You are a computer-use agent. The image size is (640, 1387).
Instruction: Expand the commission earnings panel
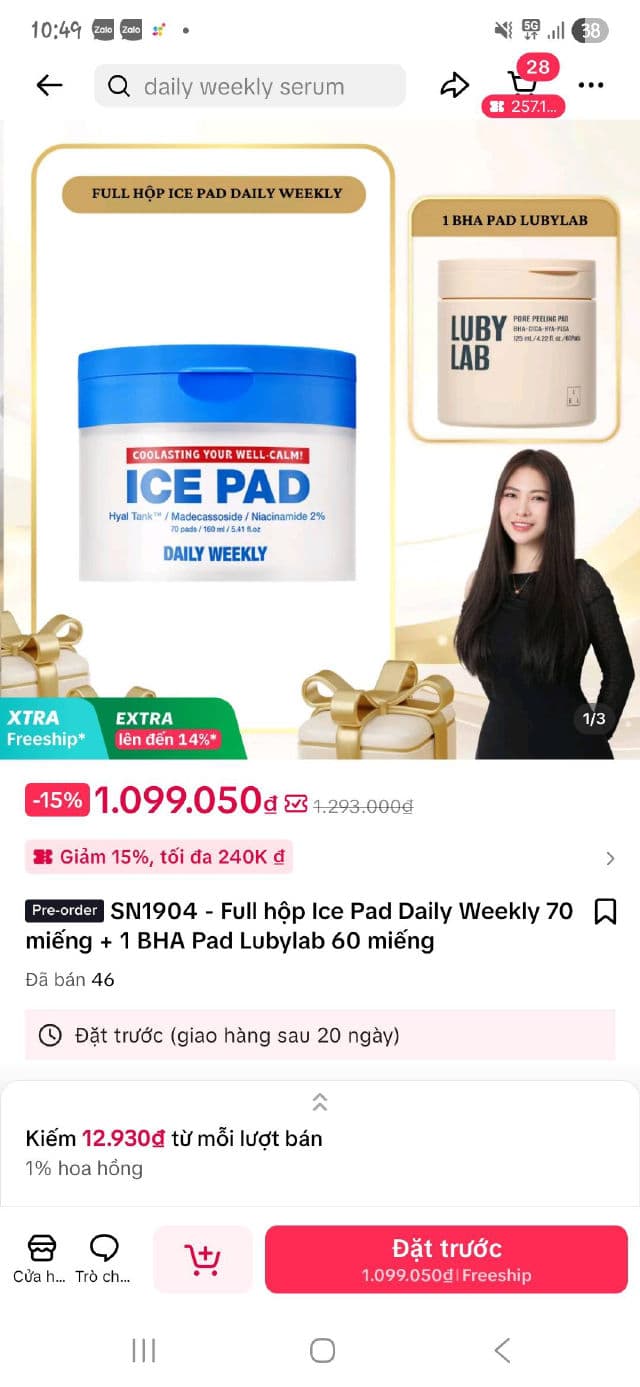(x=320, y=1102)
